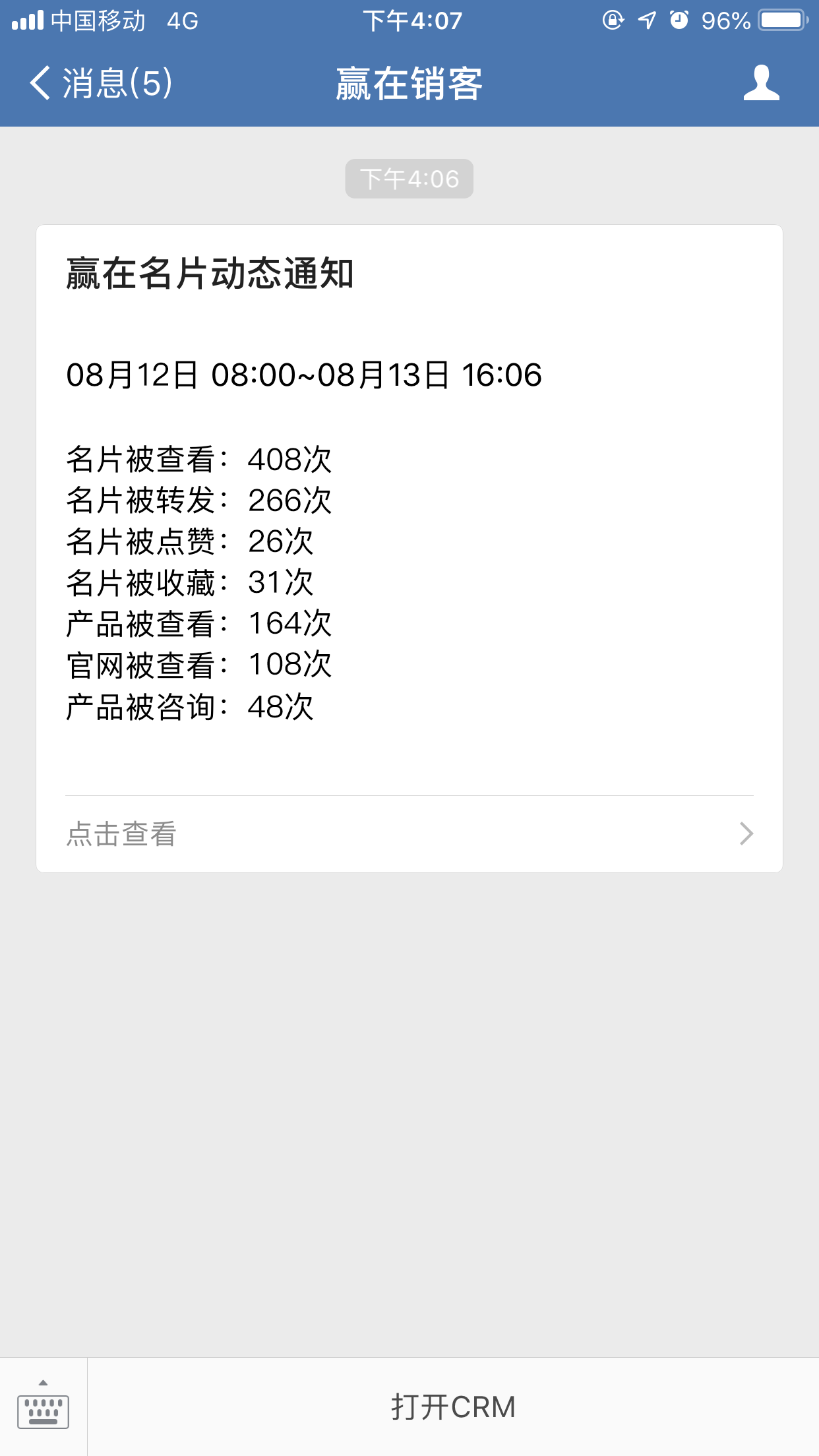Tap the 打开CRM menu button
Image resolution: width=819 pixels, height=1456 pixels.
click(453, 1407)
